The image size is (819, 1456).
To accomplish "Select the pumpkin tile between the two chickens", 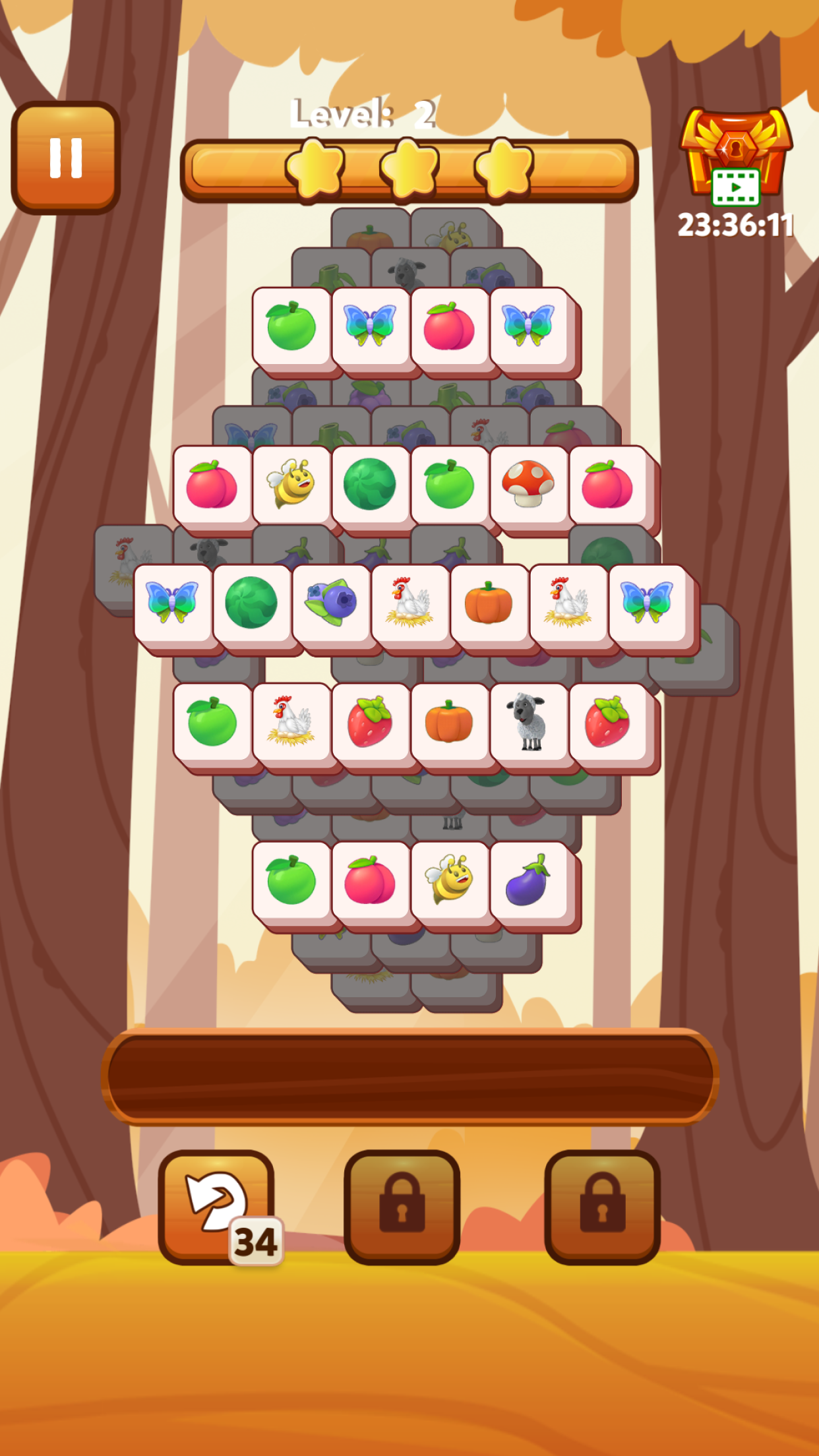I will pos(489,603).
